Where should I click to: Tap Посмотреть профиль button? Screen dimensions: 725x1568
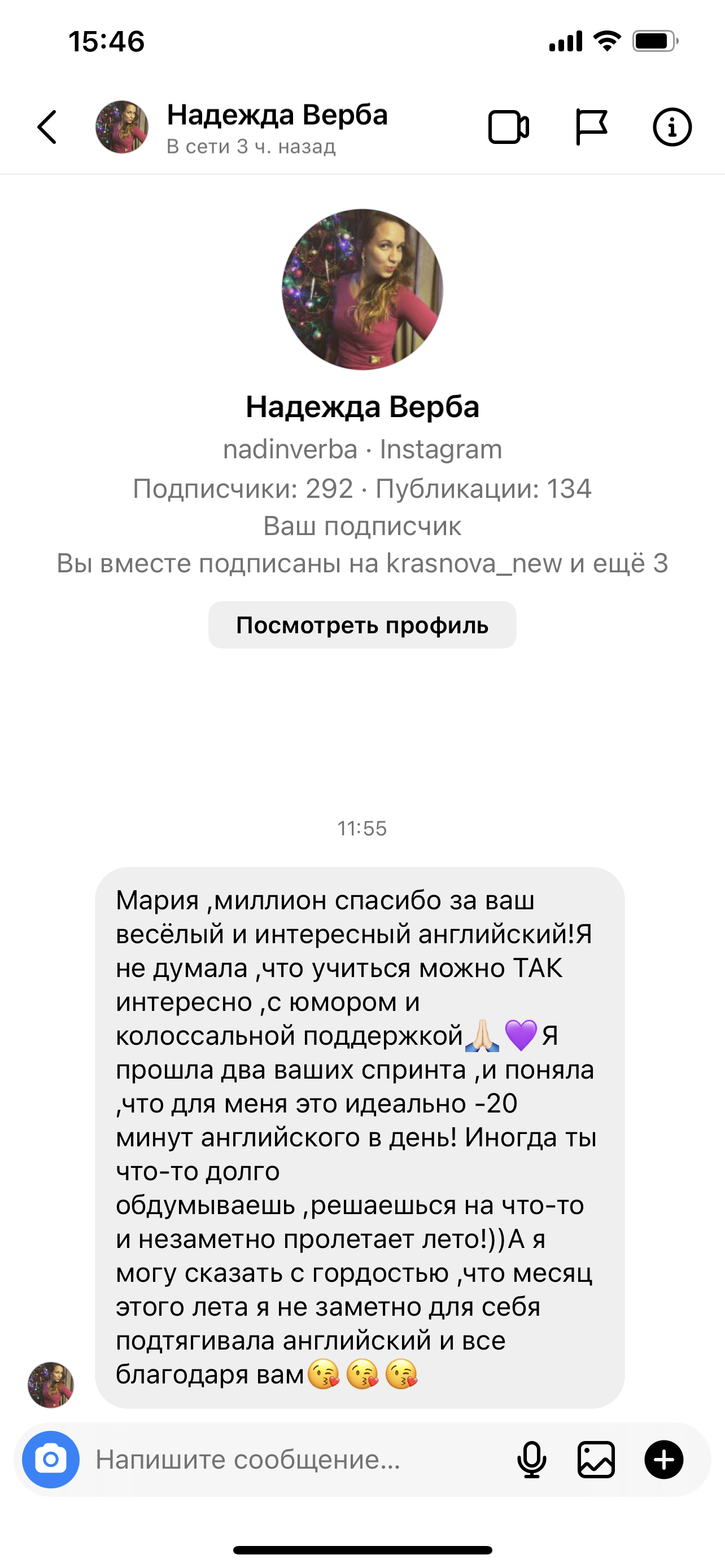362,625
